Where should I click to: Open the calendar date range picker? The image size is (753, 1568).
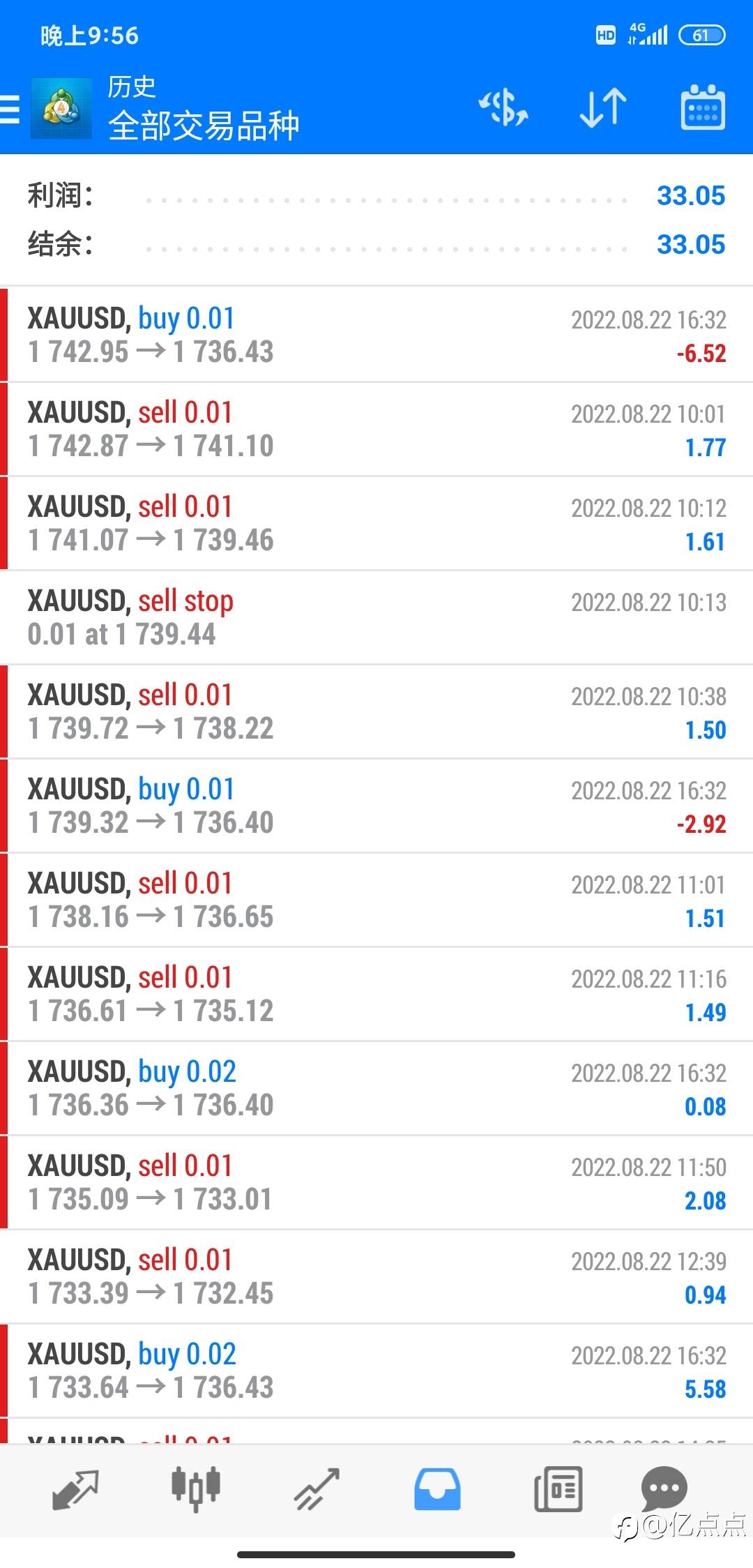702,107
